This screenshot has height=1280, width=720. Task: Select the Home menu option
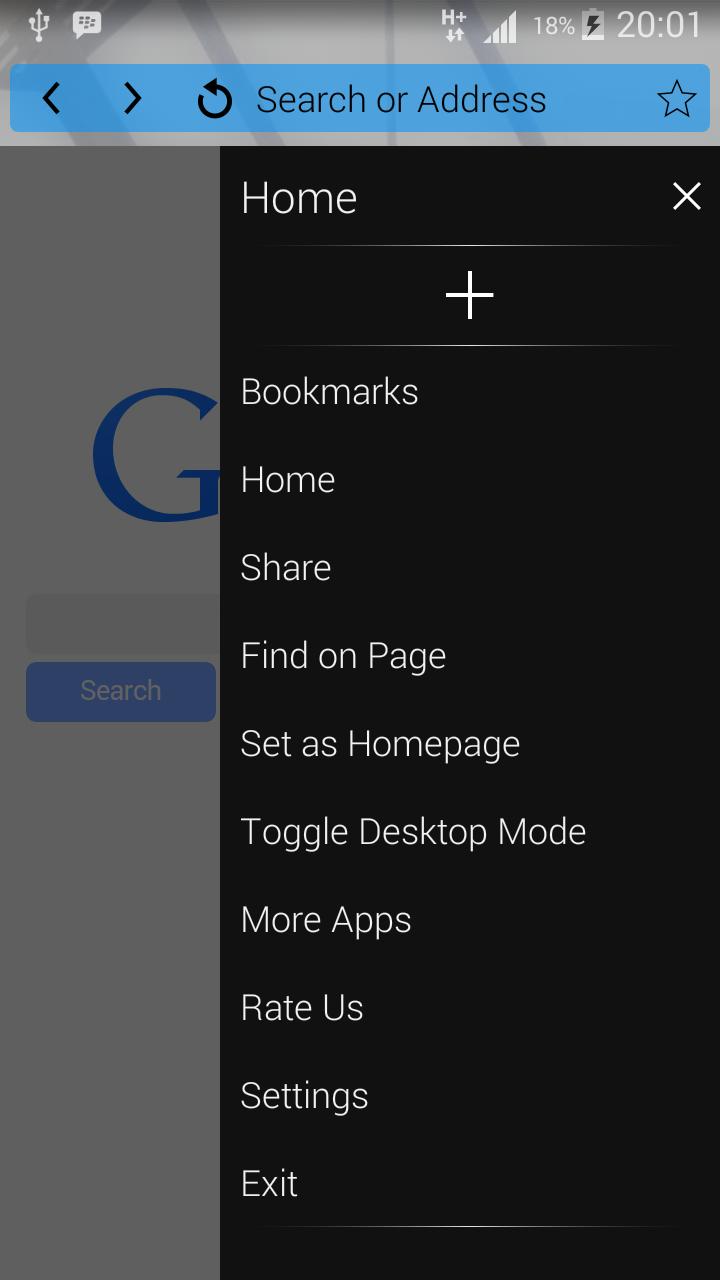click(x=288, y=480)
